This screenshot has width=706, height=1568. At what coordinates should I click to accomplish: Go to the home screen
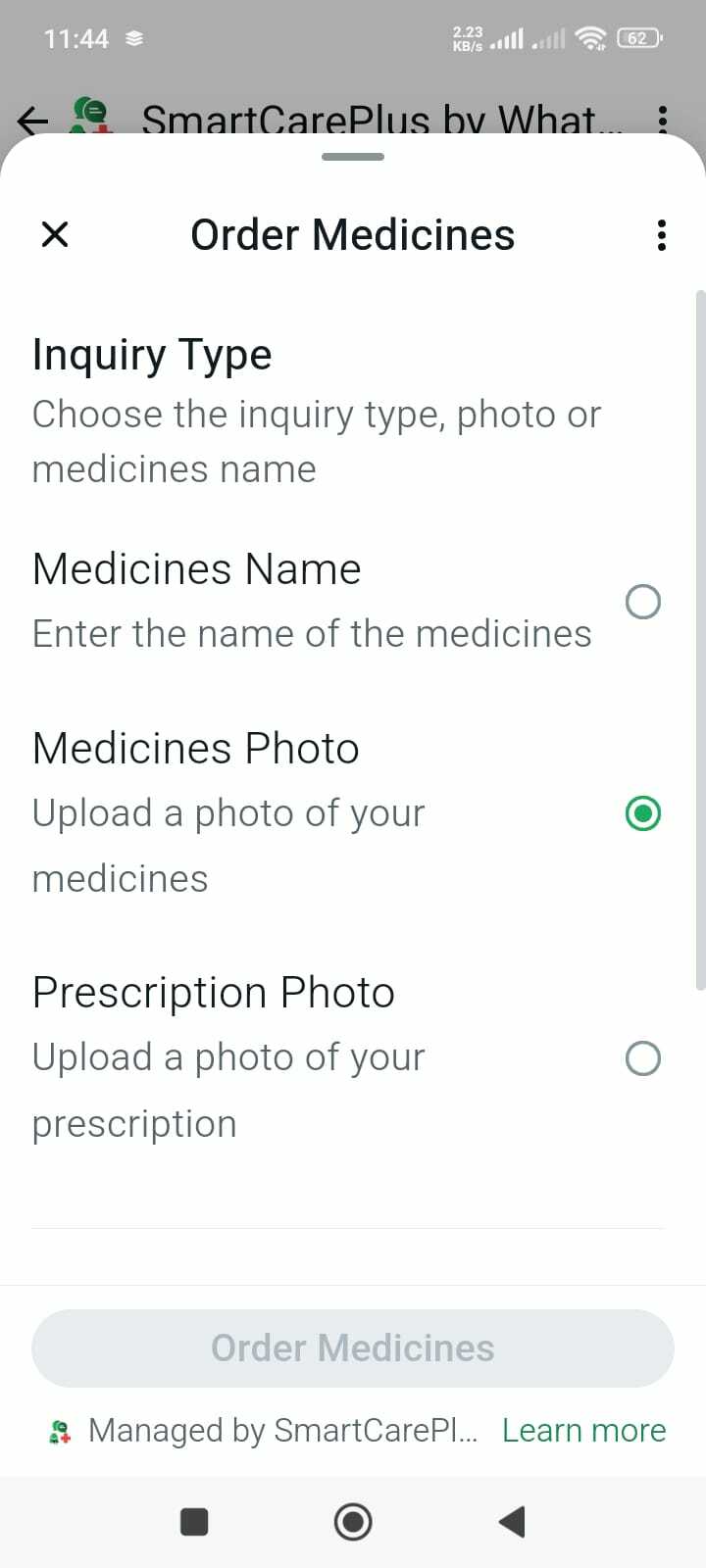tap(353, 1522)
